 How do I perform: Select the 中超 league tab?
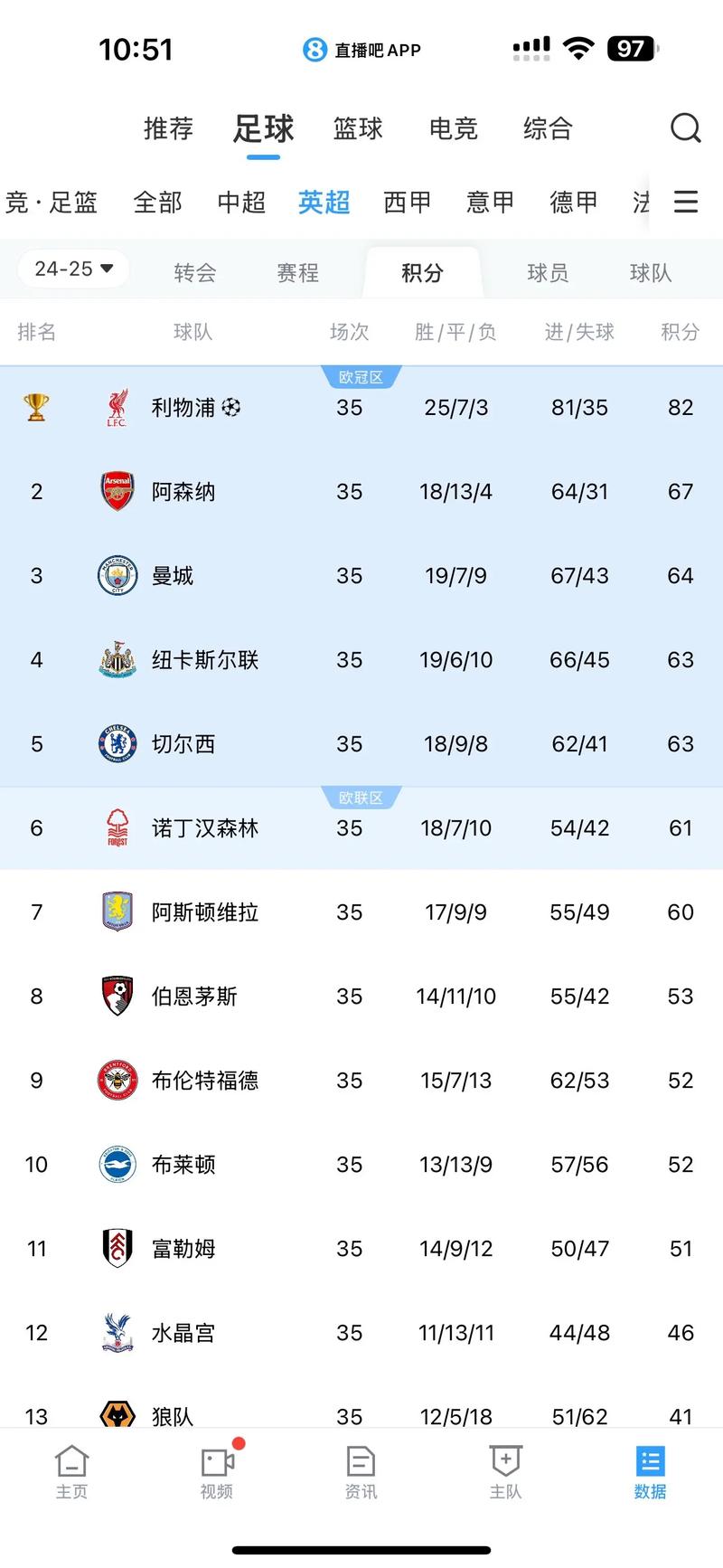click(241, 202)
